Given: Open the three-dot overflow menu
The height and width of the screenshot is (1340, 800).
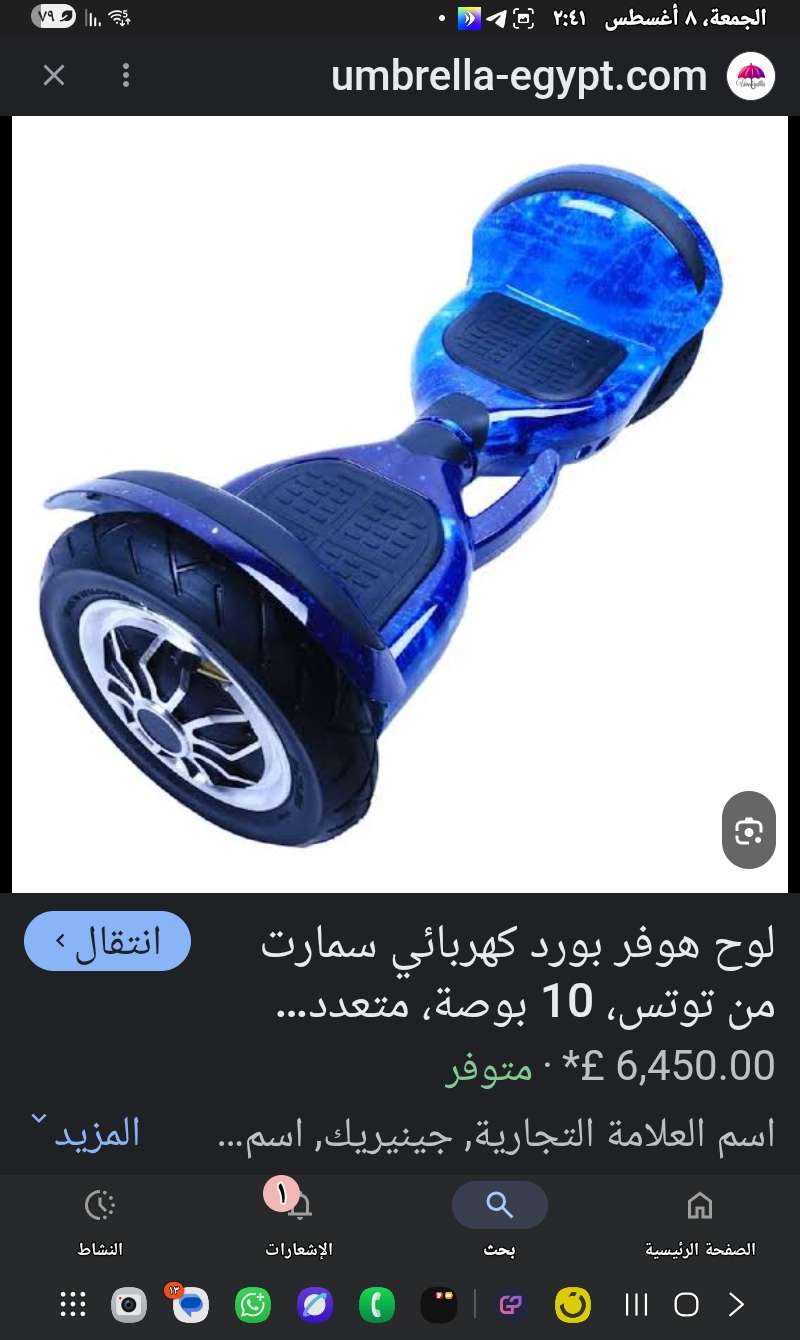Looking at the screenshot, I should 126,75.
